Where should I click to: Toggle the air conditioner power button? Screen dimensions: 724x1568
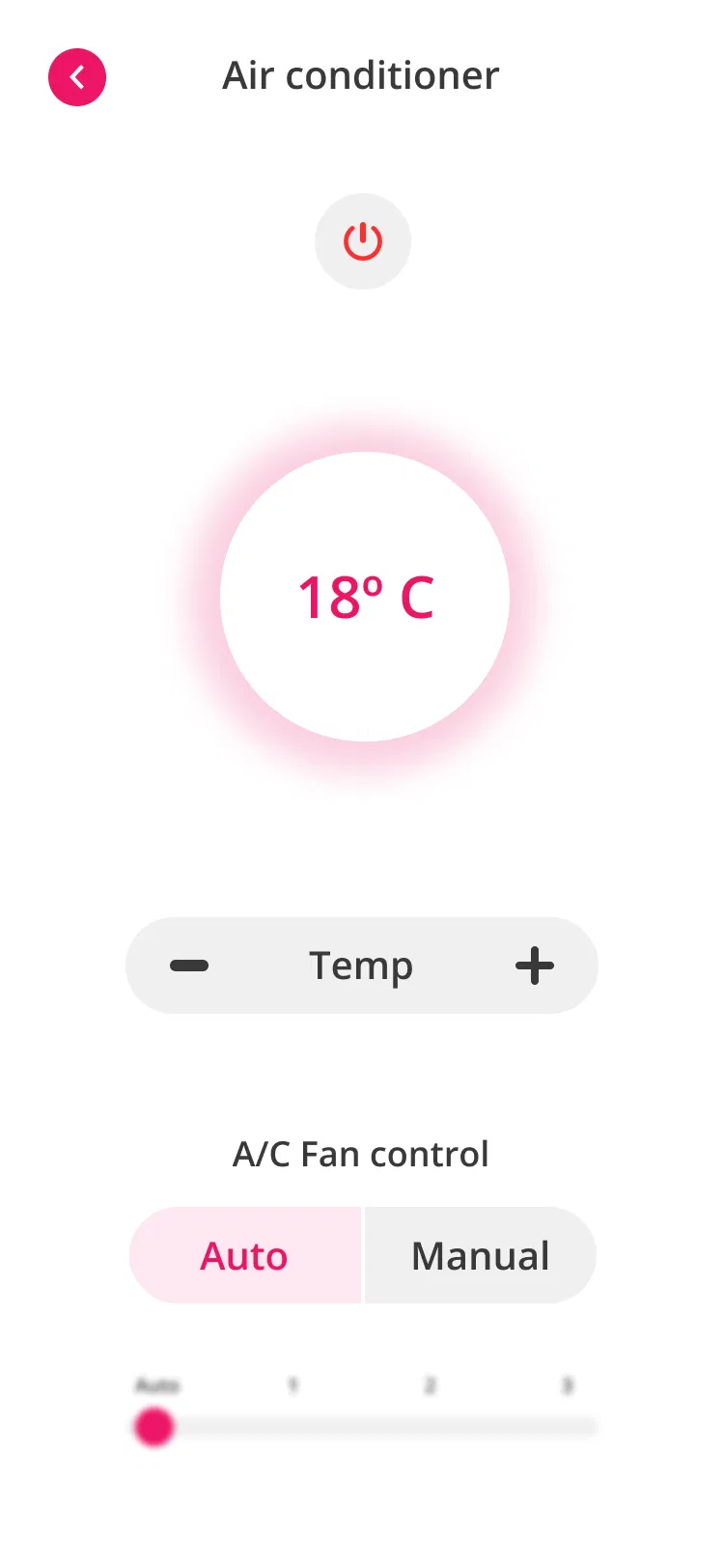click(x=363, y=241)
